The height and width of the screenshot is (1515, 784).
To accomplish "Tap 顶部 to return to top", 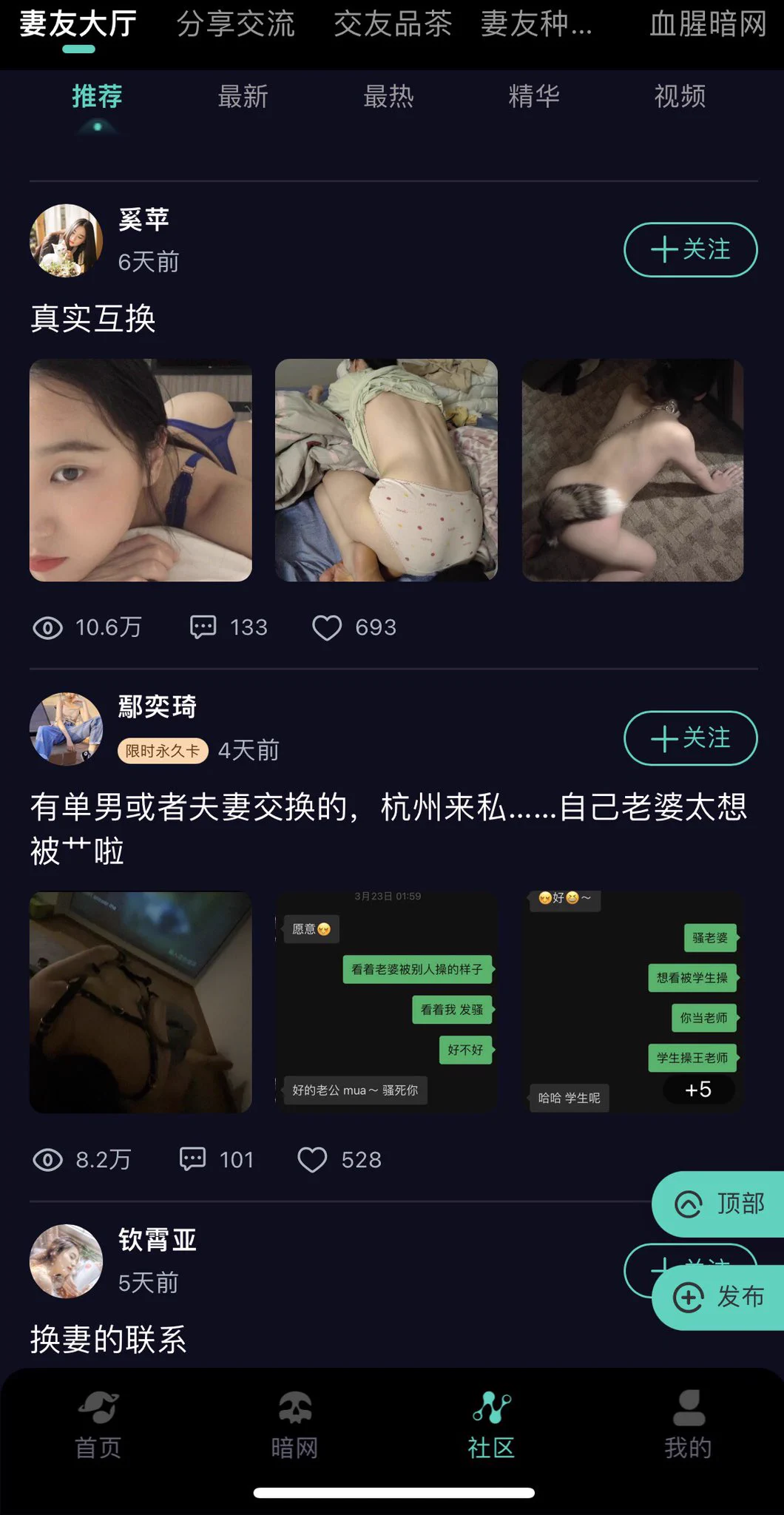I will pyautogui.click(x=718, y=1204).
